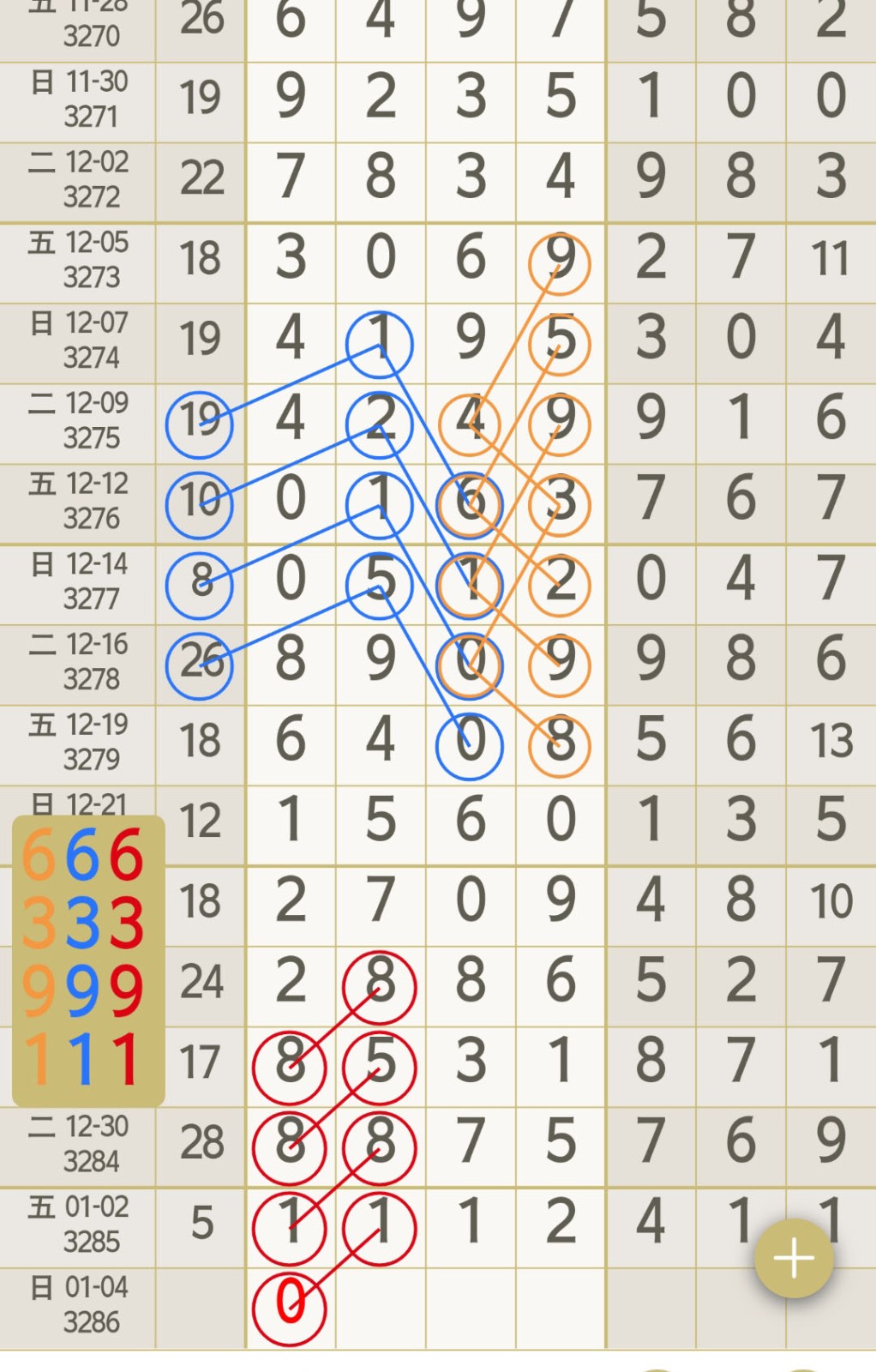Toggle the red circle on 1 in row 3285
The width and height of the screenshot is (876, 1372).
tap(291, 1226)
